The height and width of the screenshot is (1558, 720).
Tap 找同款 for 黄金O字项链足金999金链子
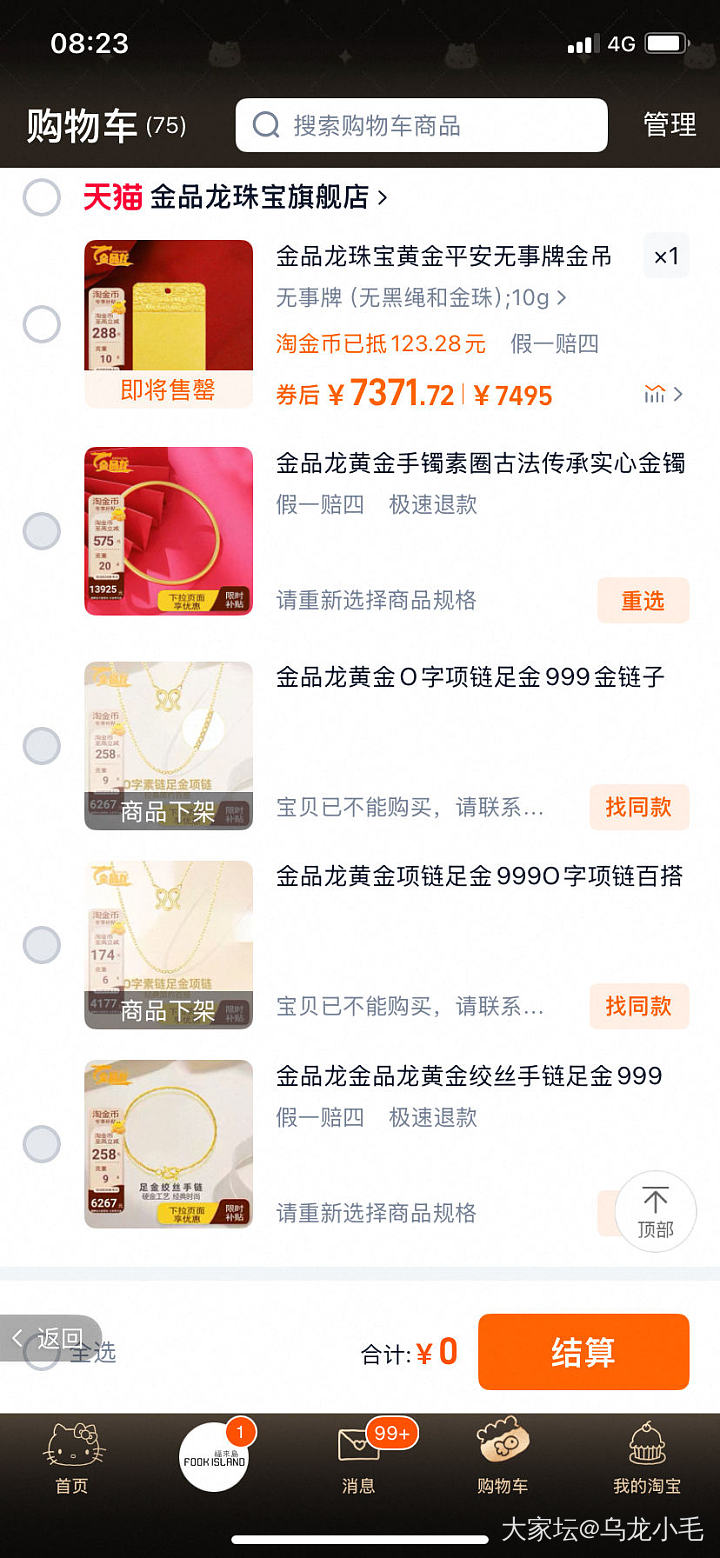(638, 807)
